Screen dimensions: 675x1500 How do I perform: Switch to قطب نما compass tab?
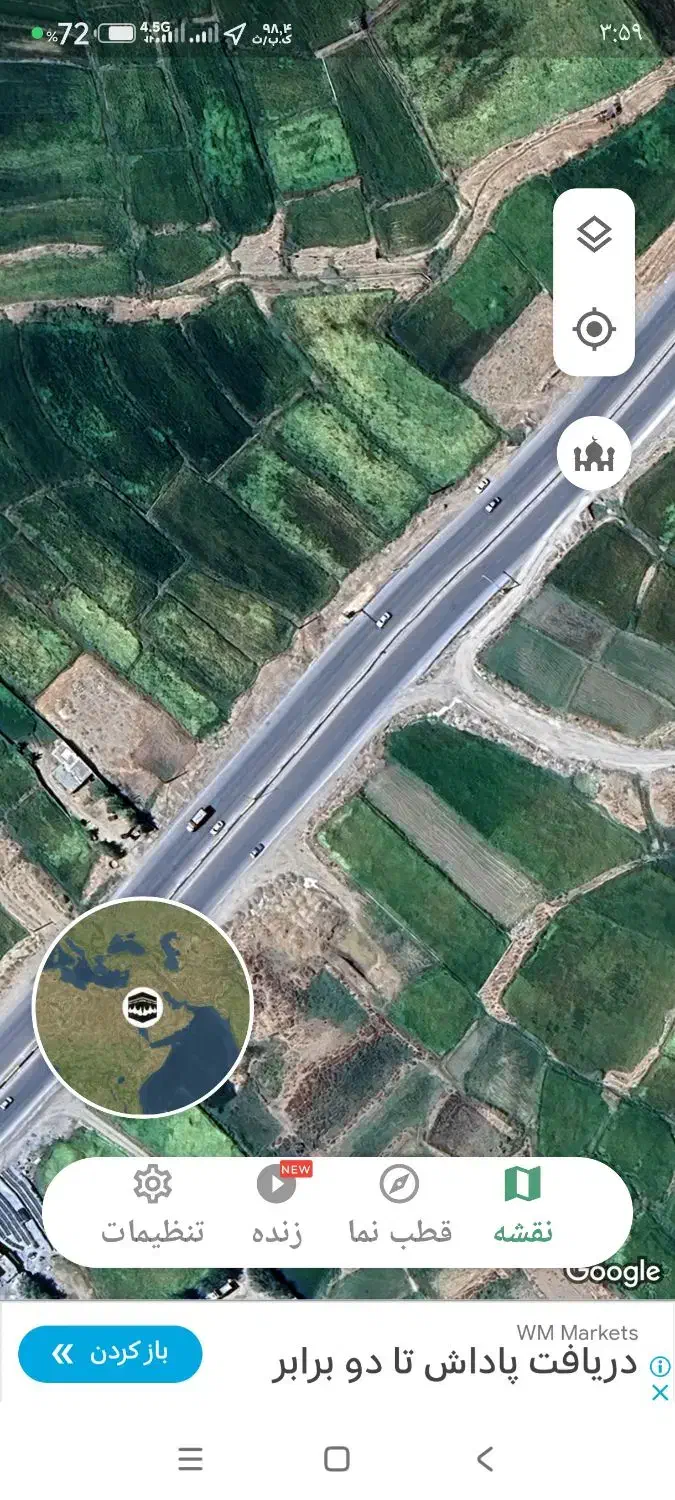point(400,1207)
